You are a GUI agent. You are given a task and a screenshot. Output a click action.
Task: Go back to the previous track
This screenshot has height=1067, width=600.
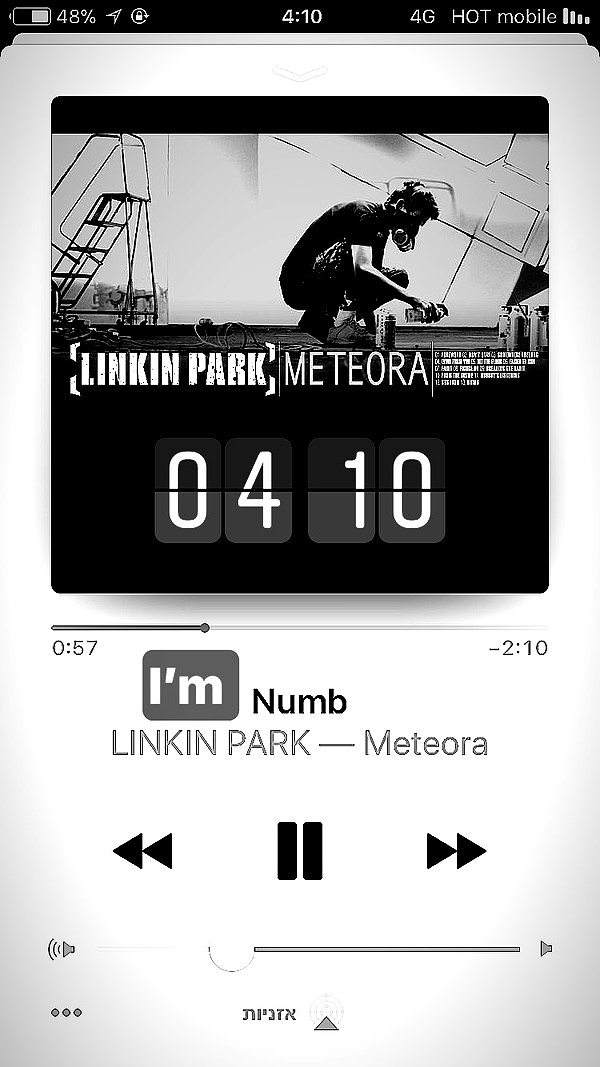[x=143, y=851]
